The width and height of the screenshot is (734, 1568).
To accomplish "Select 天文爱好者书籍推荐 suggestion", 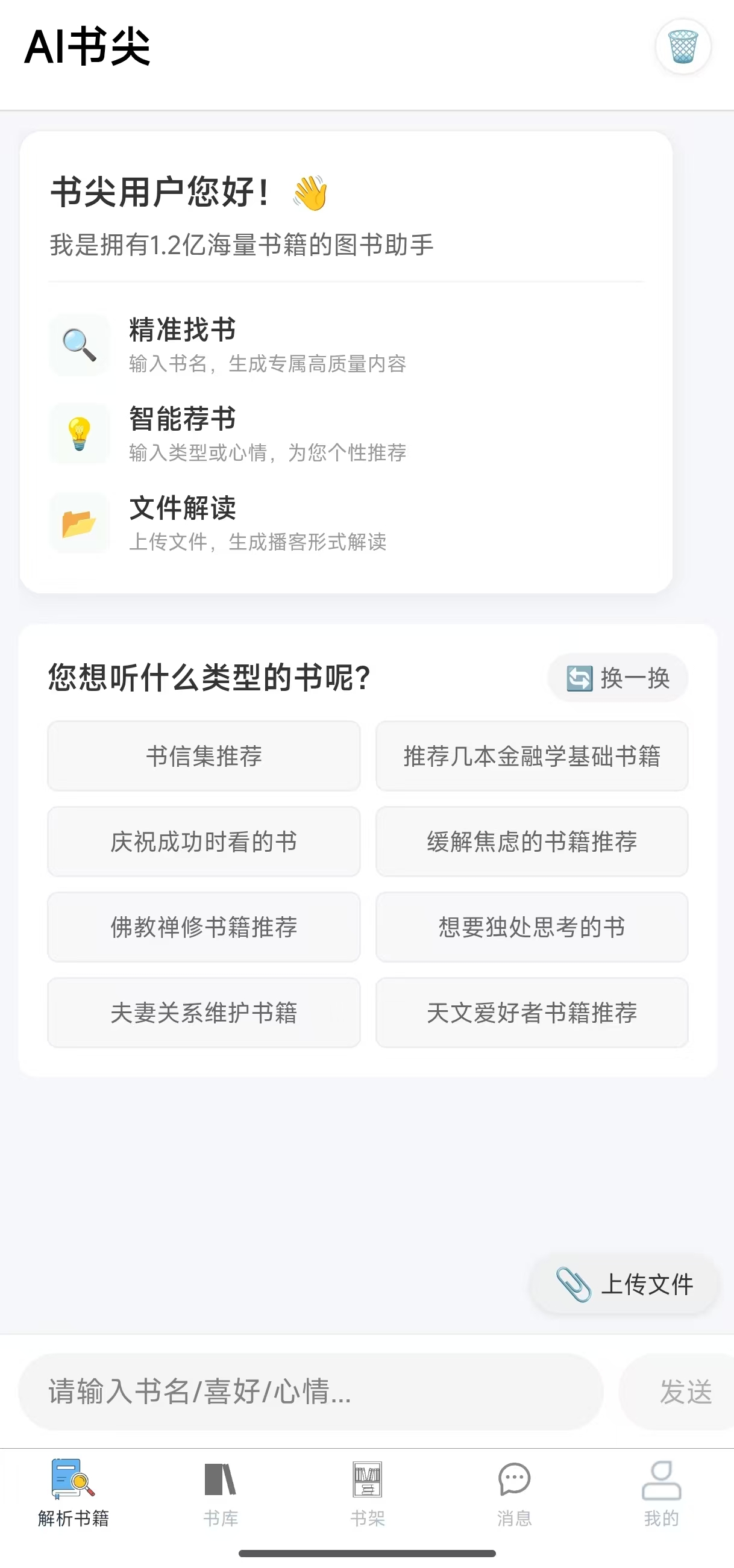I will click(532, 1013).
